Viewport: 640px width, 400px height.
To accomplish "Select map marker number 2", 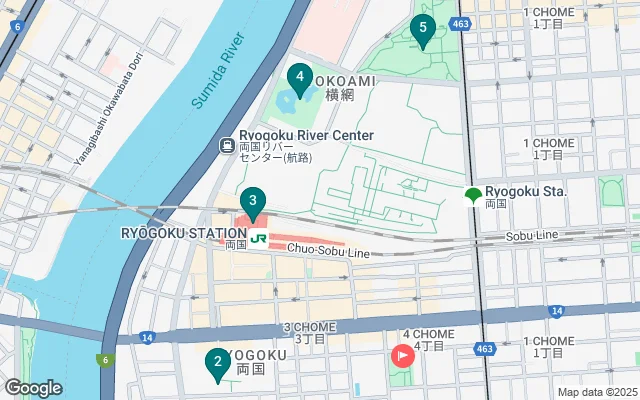I will pyautogui.click(x=216, y=363).
